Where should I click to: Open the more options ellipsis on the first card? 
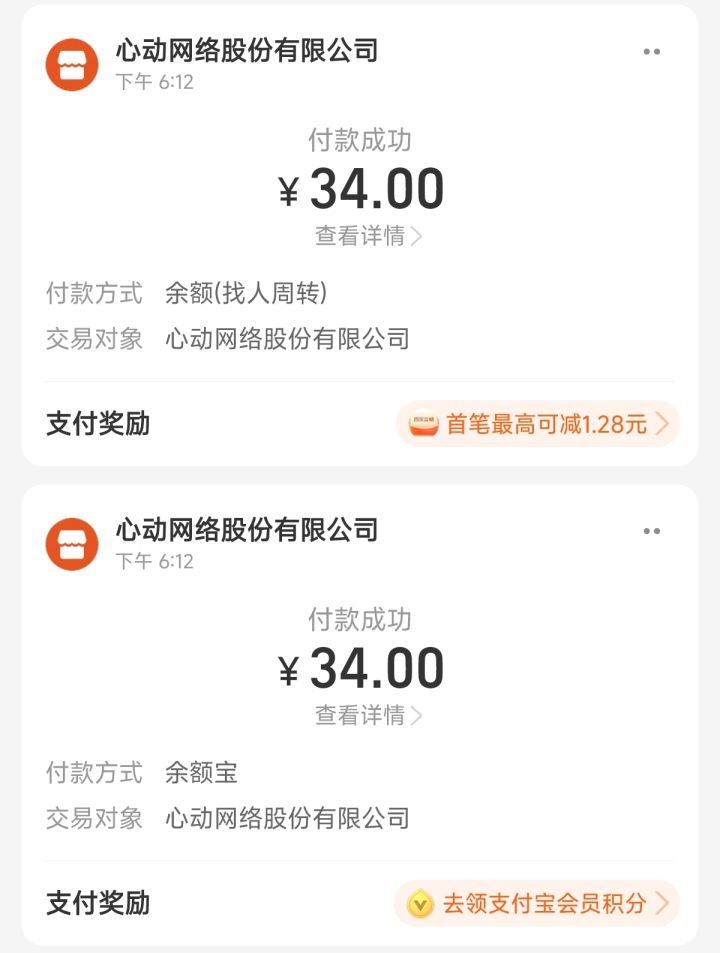tap(652, 52)
